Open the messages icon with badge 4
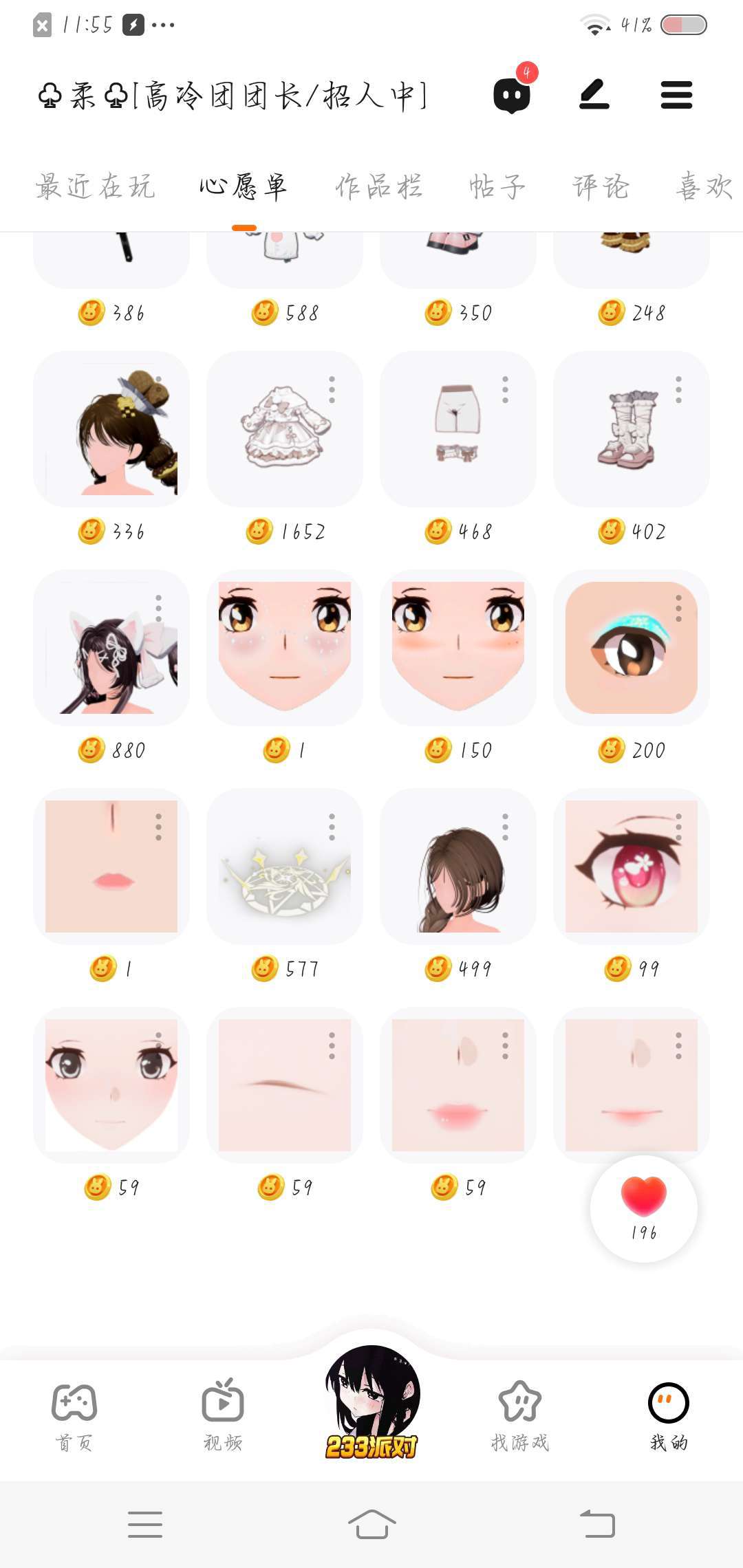This screenshot has width=743, height=1568. click(x=513, y=95)
